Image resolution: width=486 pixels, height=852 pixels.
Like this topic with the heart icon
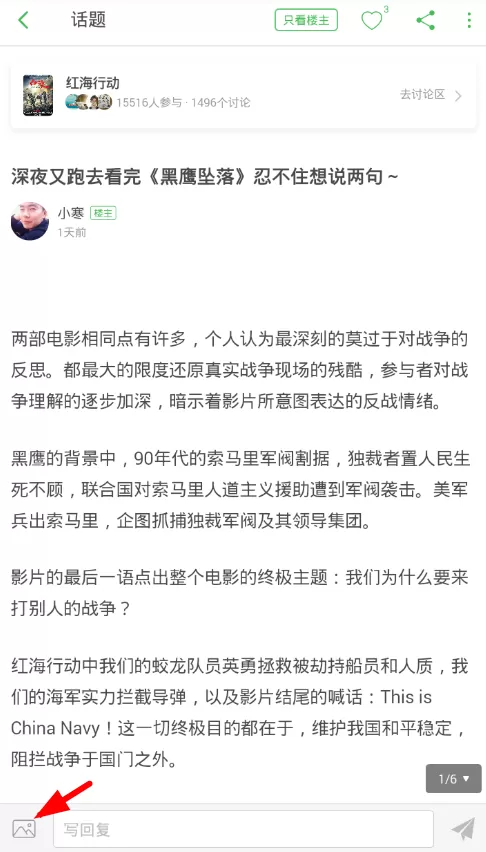[x=372, y=21]
